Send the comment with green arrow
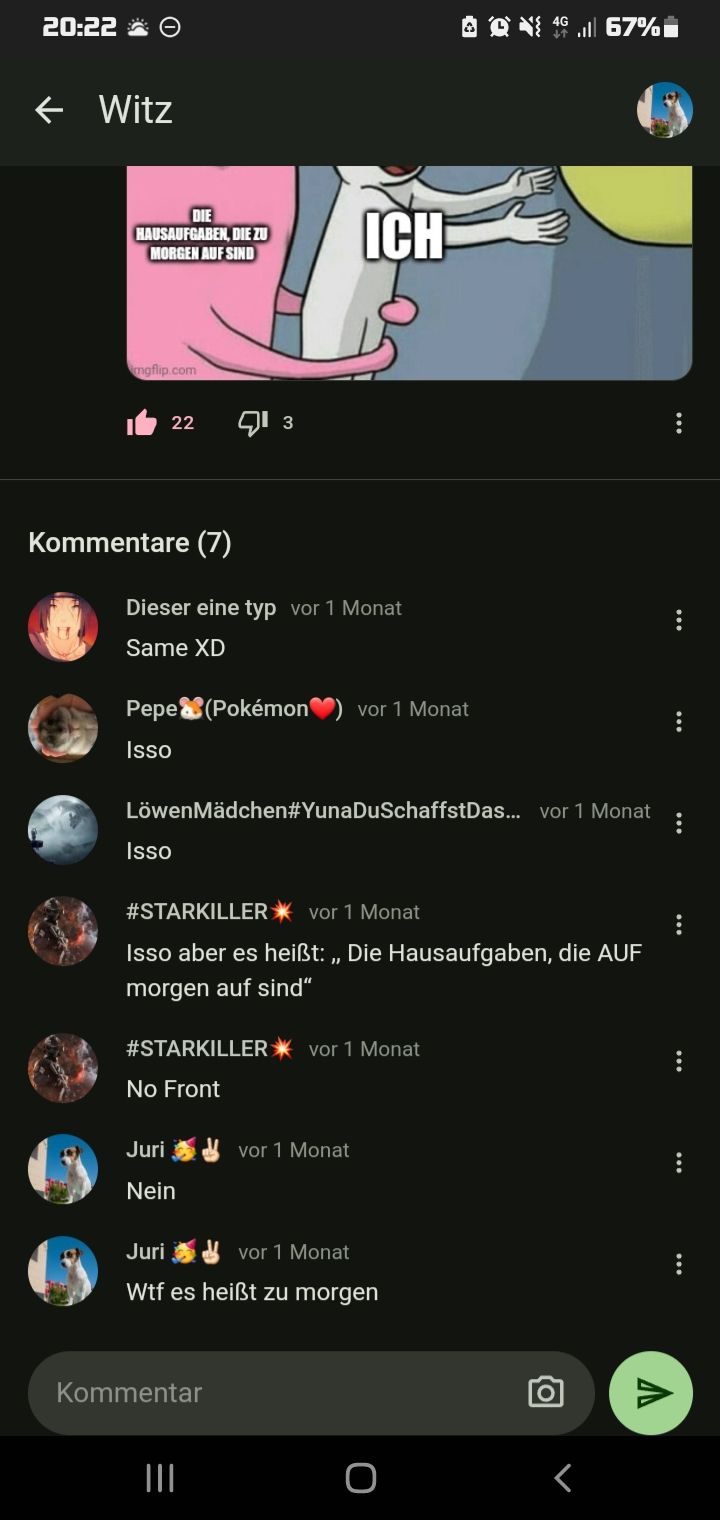This screenshot has height=1520, width=720. tap(651, 1392)
